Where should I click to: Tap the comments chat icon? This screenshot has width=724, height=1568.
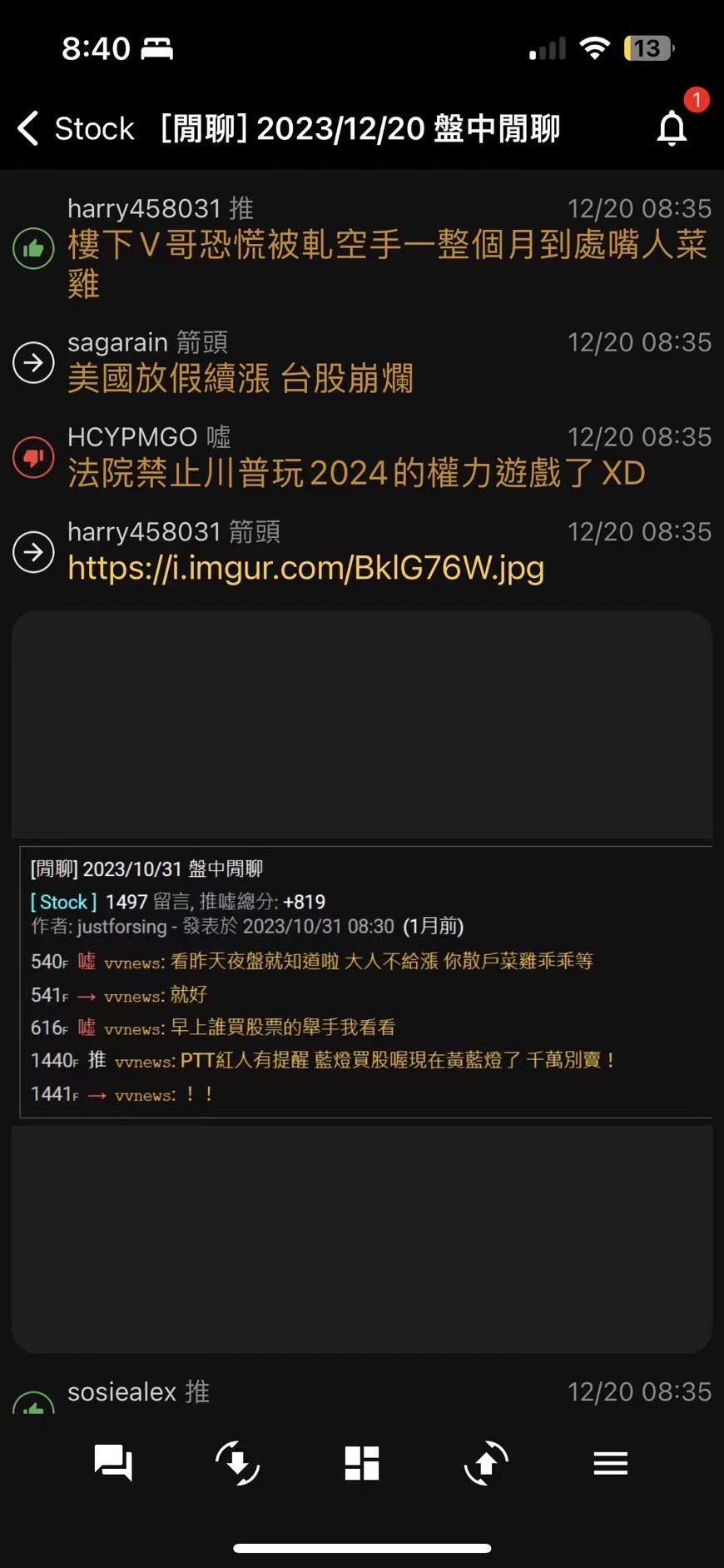click(x=113, y=1463)
